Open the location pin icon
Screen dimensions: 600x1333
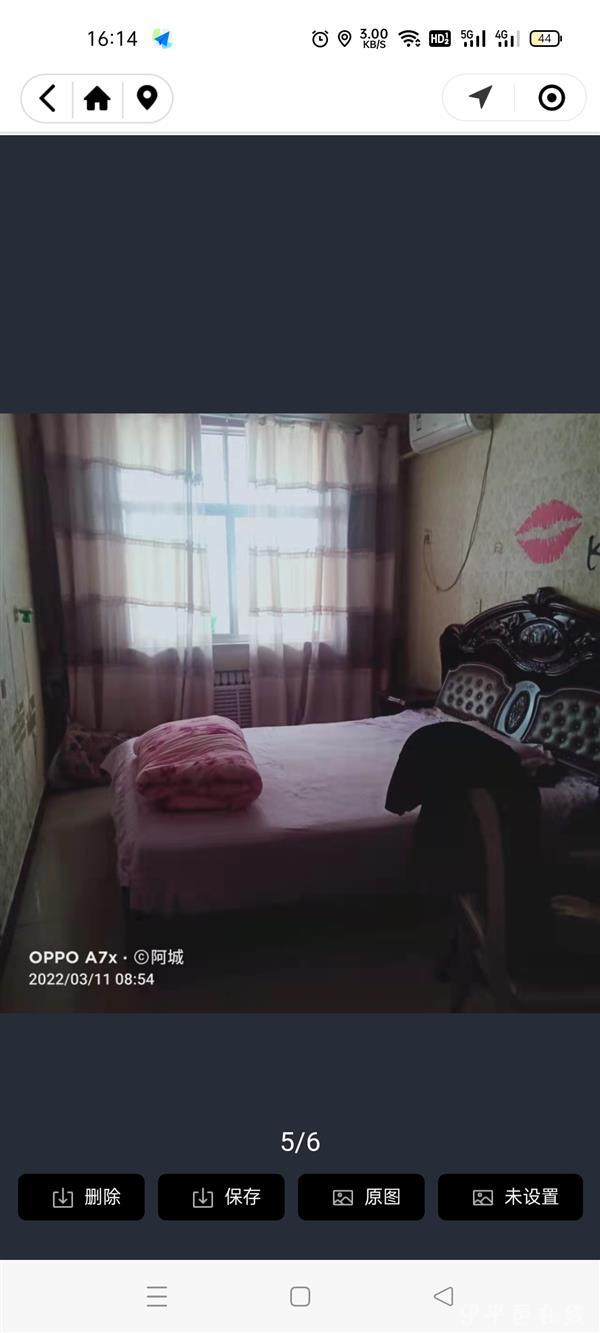pyautogui.click(x=147, y=98)
